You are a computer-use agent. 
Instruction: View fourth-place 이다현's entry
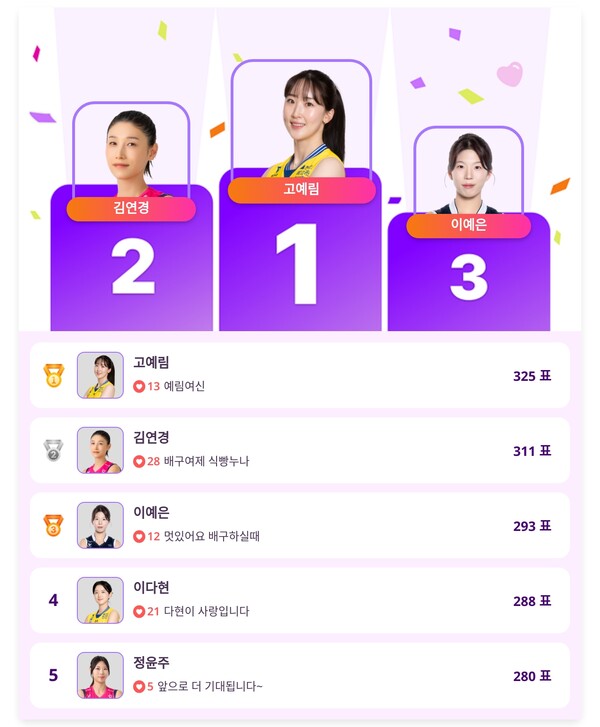300,600
